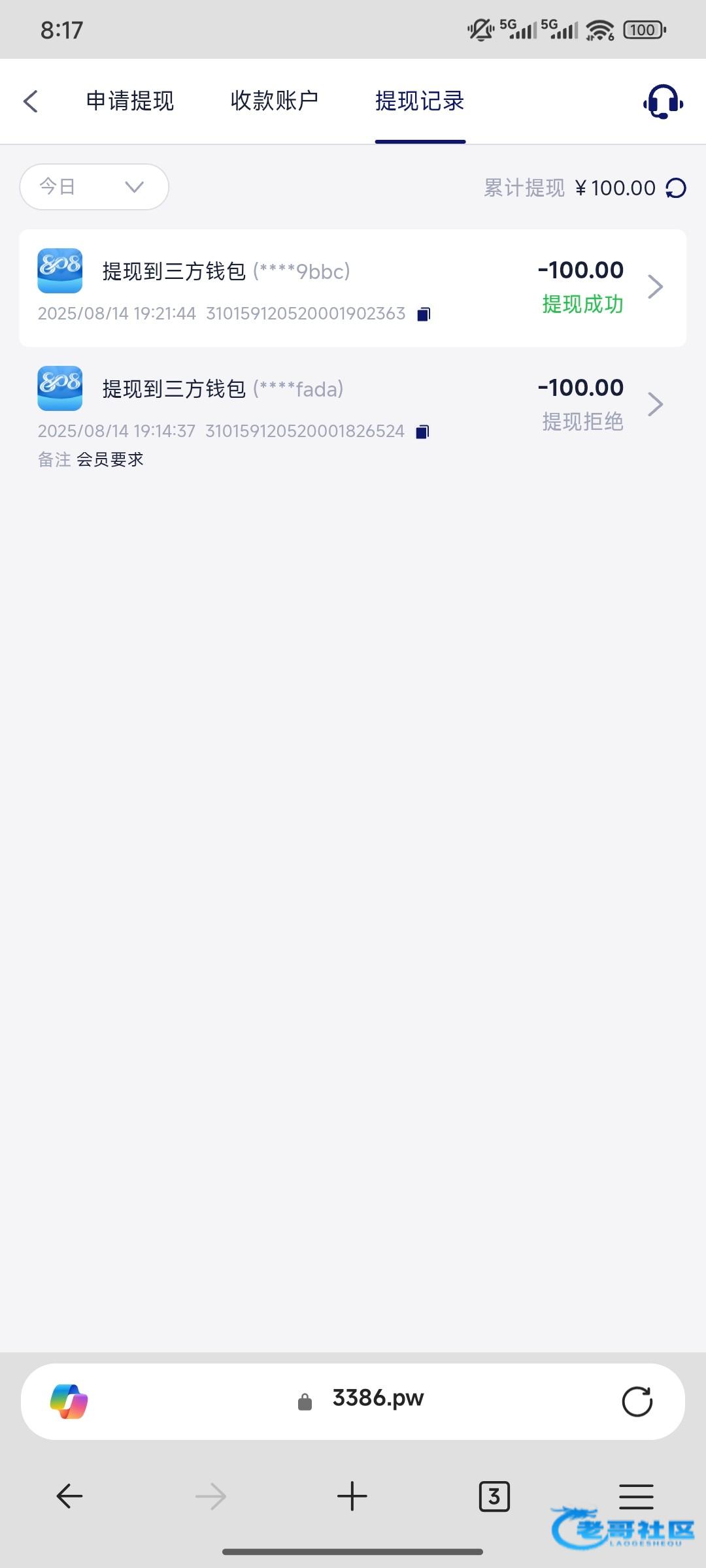Screen dimensions: 706x1568
Task: Open customer service headset icon
Action: pyautogui.click(x=663, y=102)
